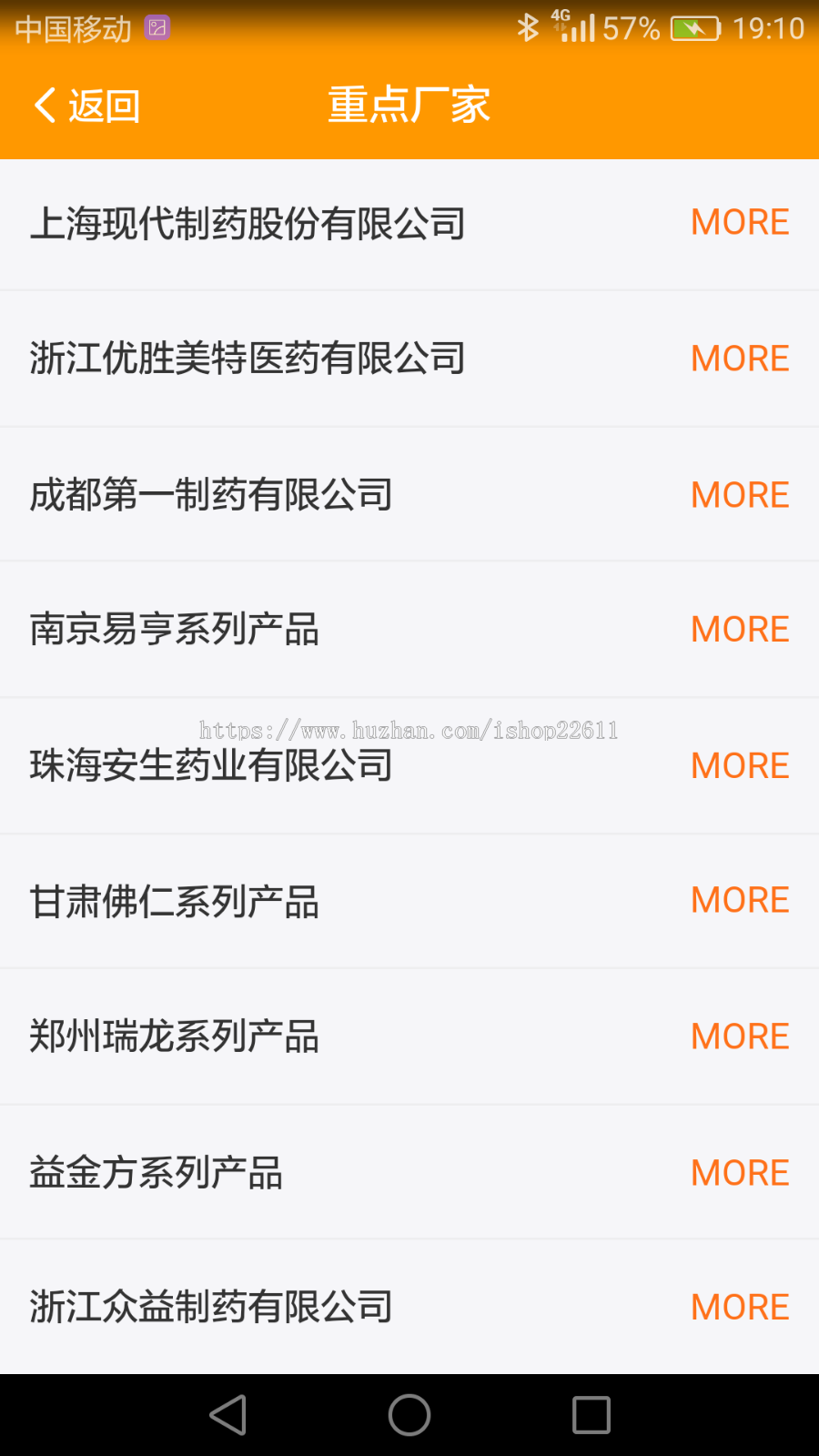Open MORE for 浙江众益制药有限公司
The height and width of the screenshot is (1456, 819).
(739, 1306)
